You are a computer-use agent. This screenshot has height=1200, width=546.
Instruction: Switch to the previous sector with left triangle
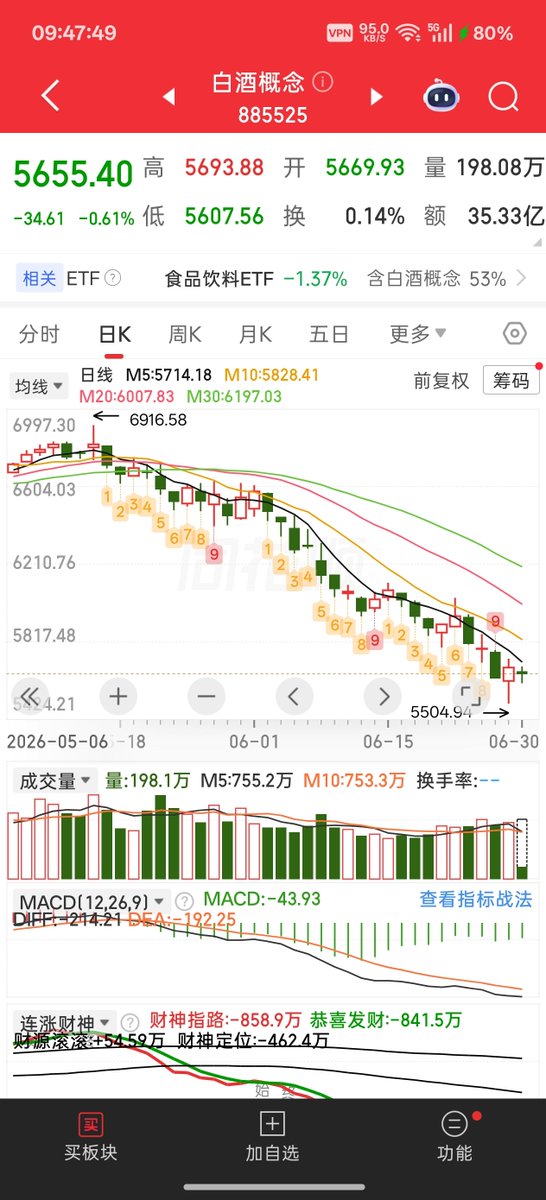(x=169, y=97)
